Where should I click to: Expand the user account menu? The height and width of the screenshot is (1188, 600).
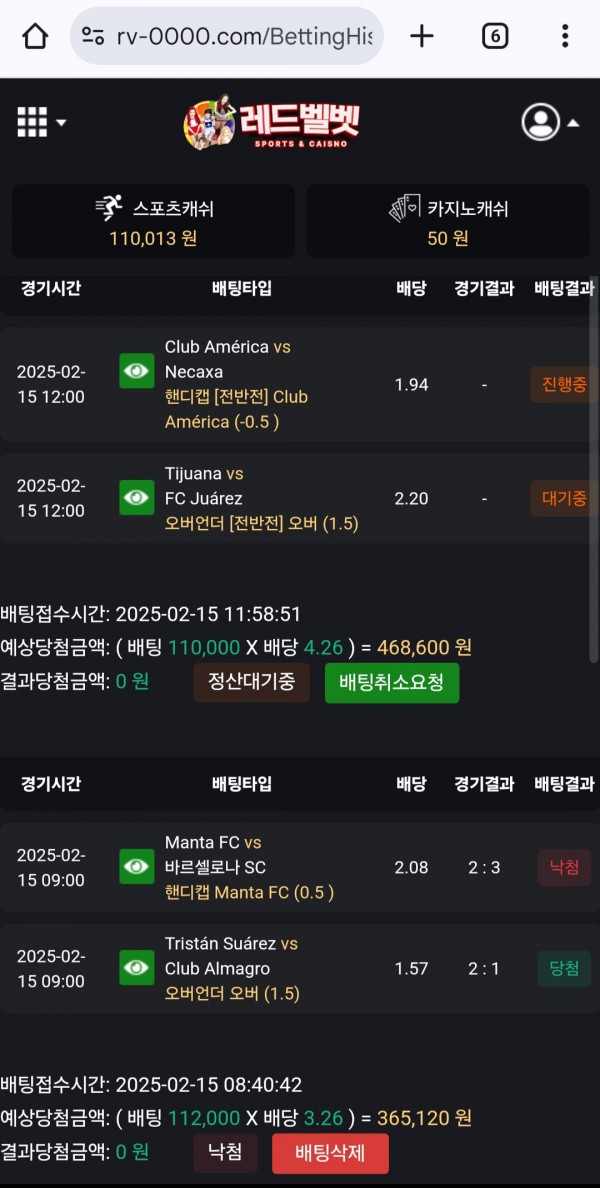click(550, 122)
